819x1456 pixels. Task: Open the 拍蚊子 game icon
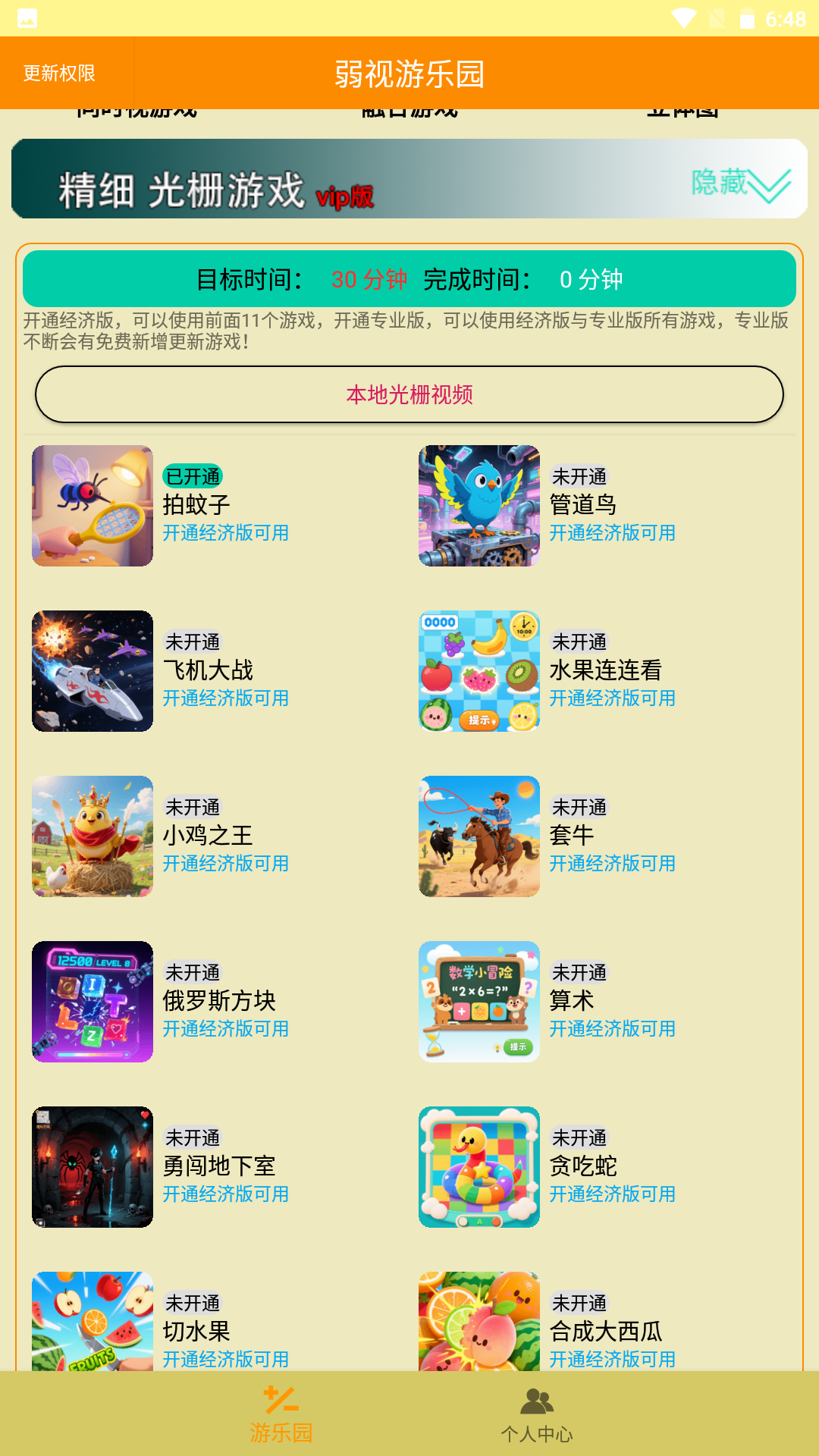(91, 505)
